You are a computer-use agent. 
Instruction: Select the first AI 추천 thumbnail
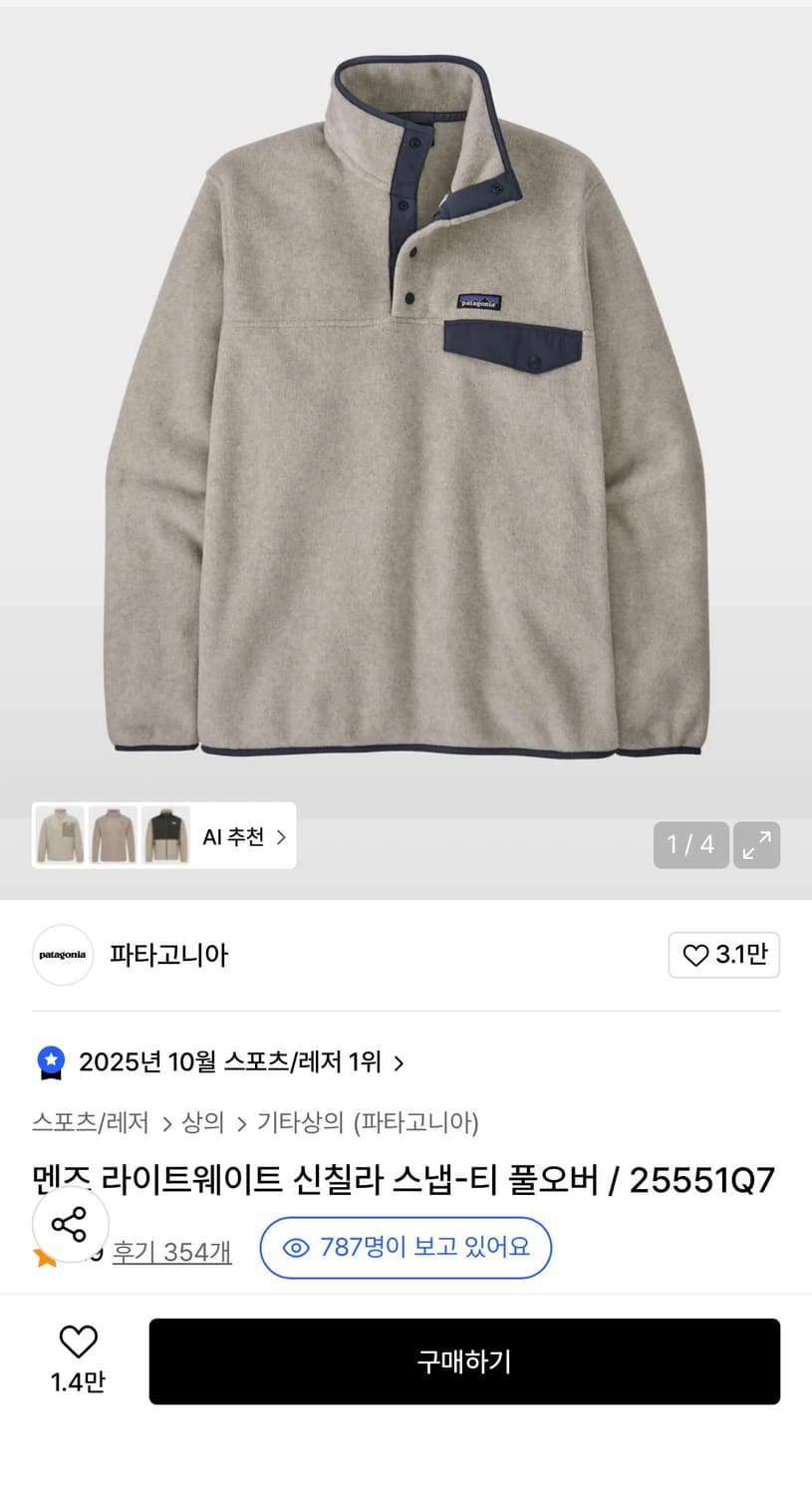[x=58, y=836]
